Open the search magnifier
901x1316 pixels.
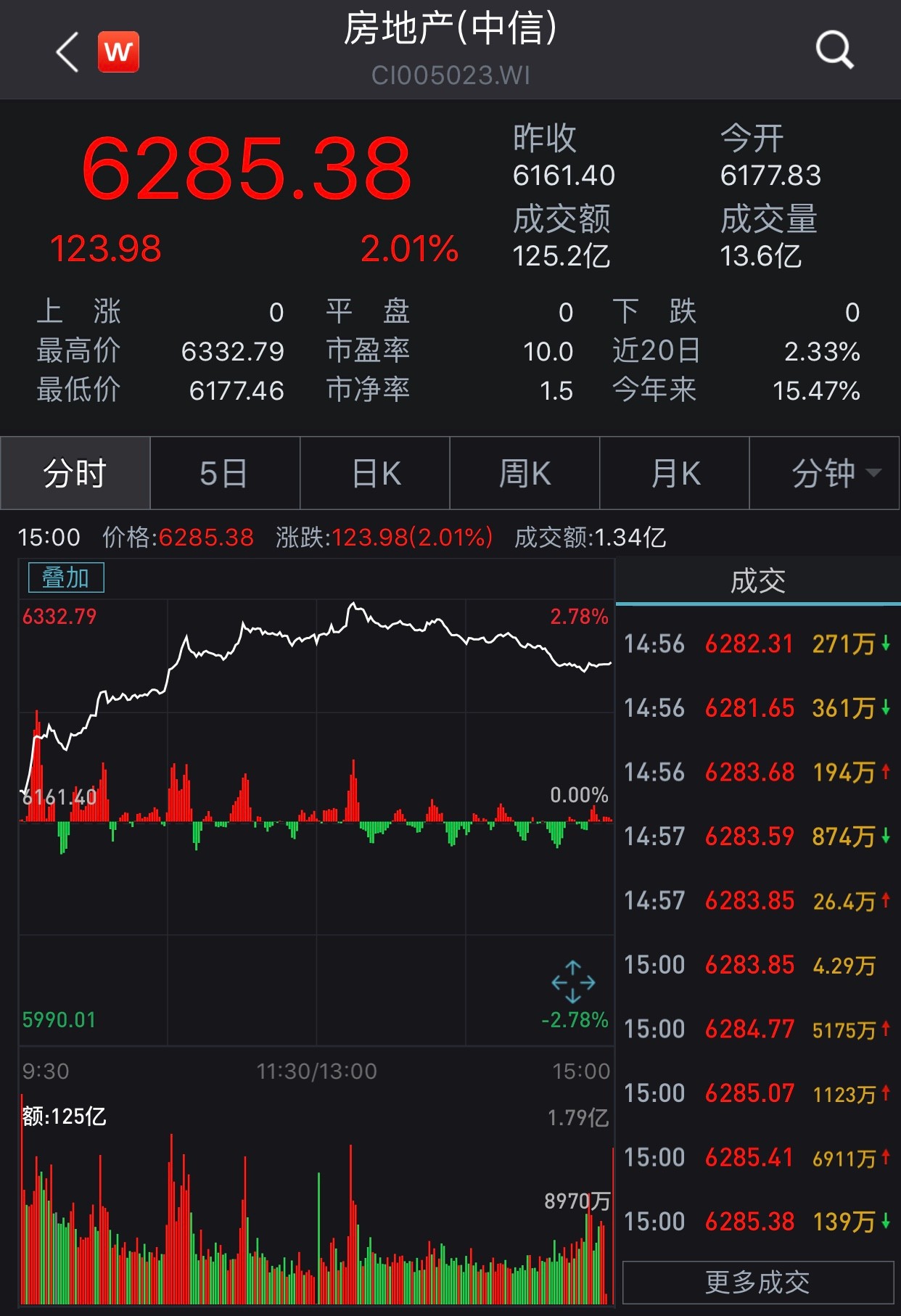(834, 51)
